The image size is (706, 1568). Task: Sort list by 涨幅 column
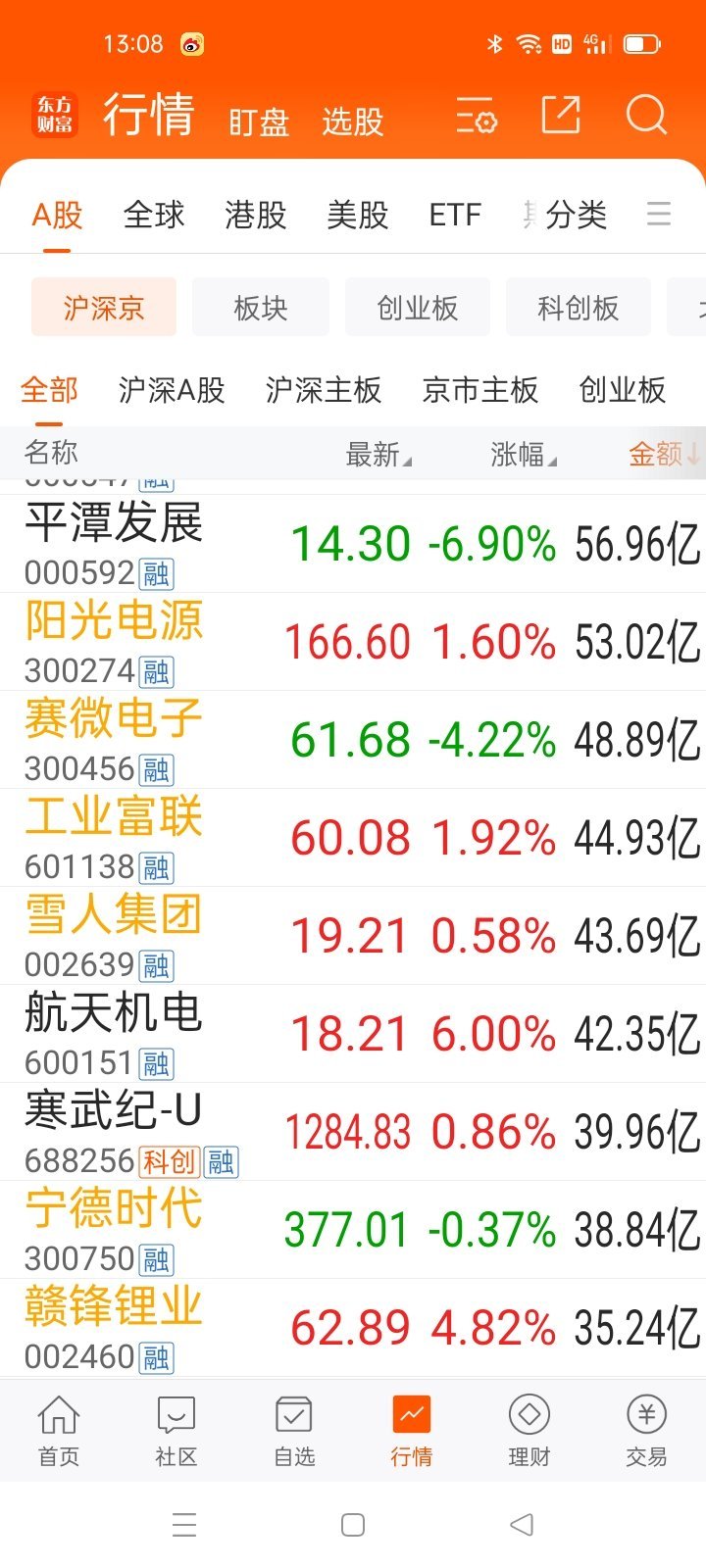[x=523, y=454]
